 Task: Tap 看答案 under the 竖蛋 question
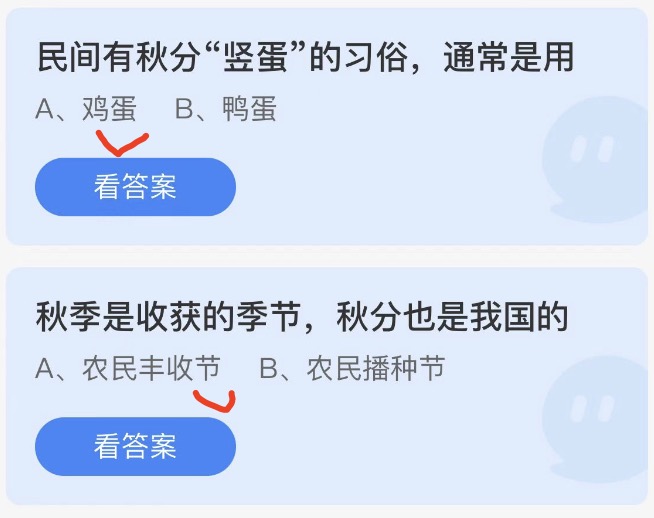135,187
